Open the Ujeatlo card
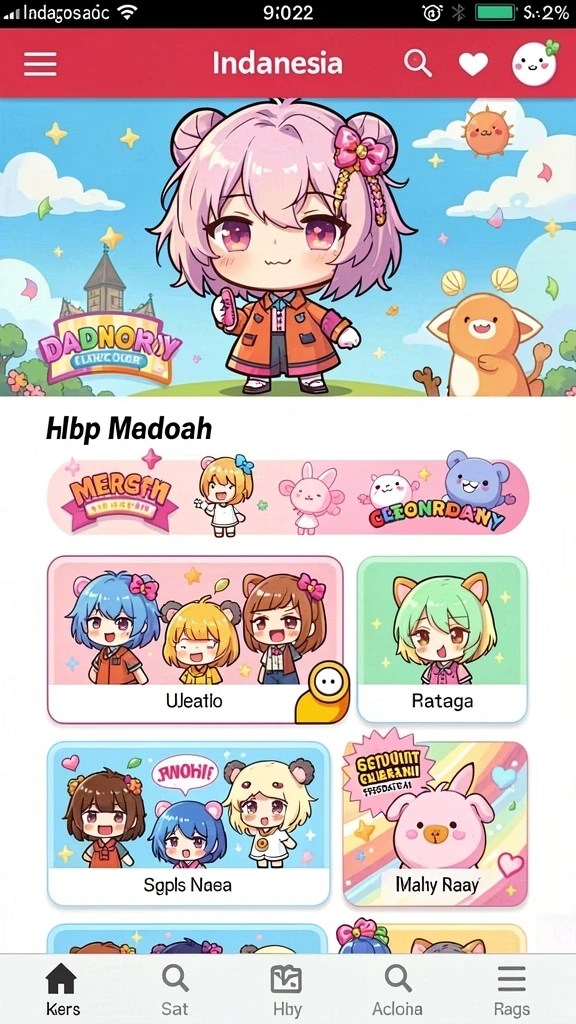 coord(195,639)
